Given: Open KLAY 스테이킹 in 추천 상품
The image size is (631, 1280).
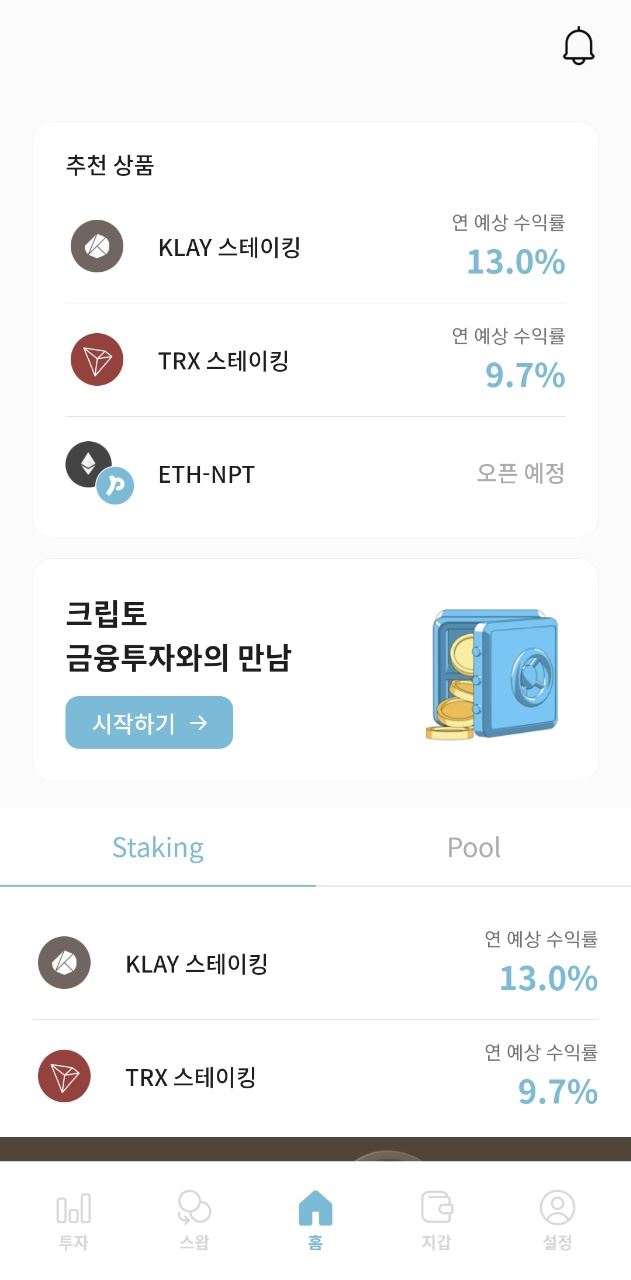Looking at the screenshot, I should tap(315, 247).
